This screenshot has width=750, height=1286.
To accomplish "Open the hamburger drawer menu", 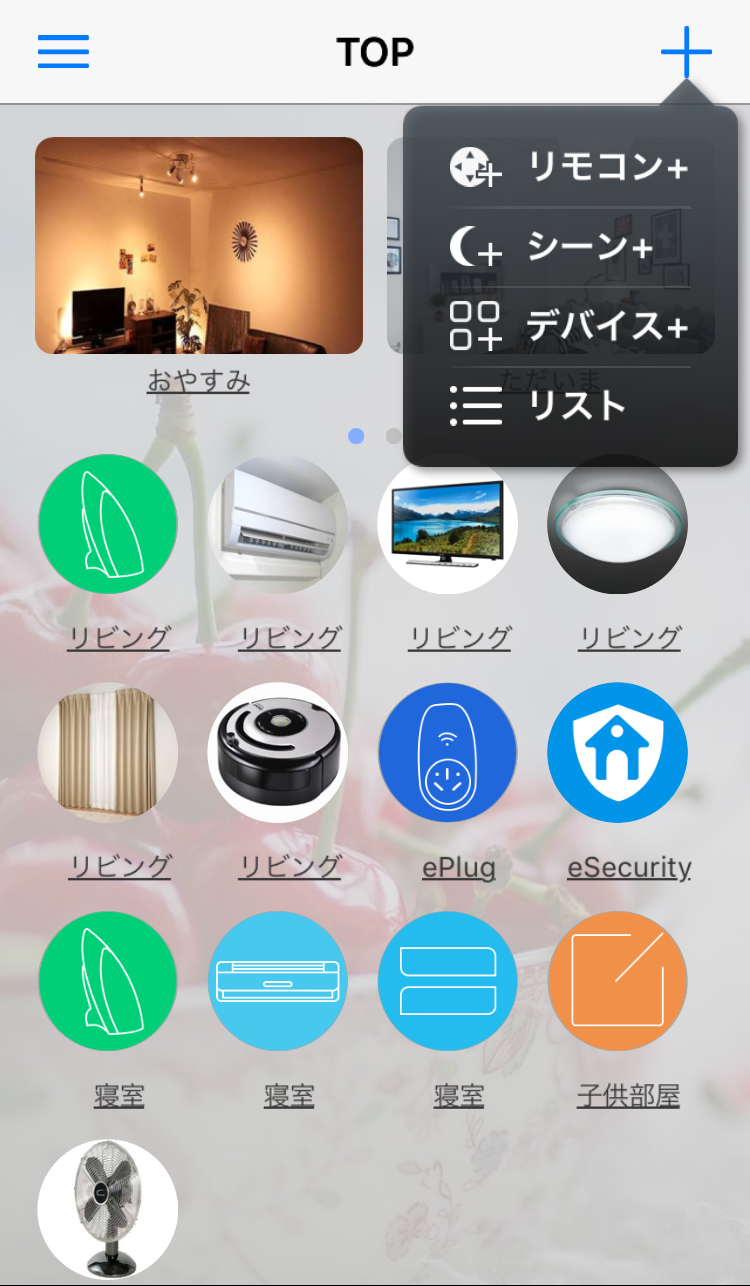I will point(63,51).
